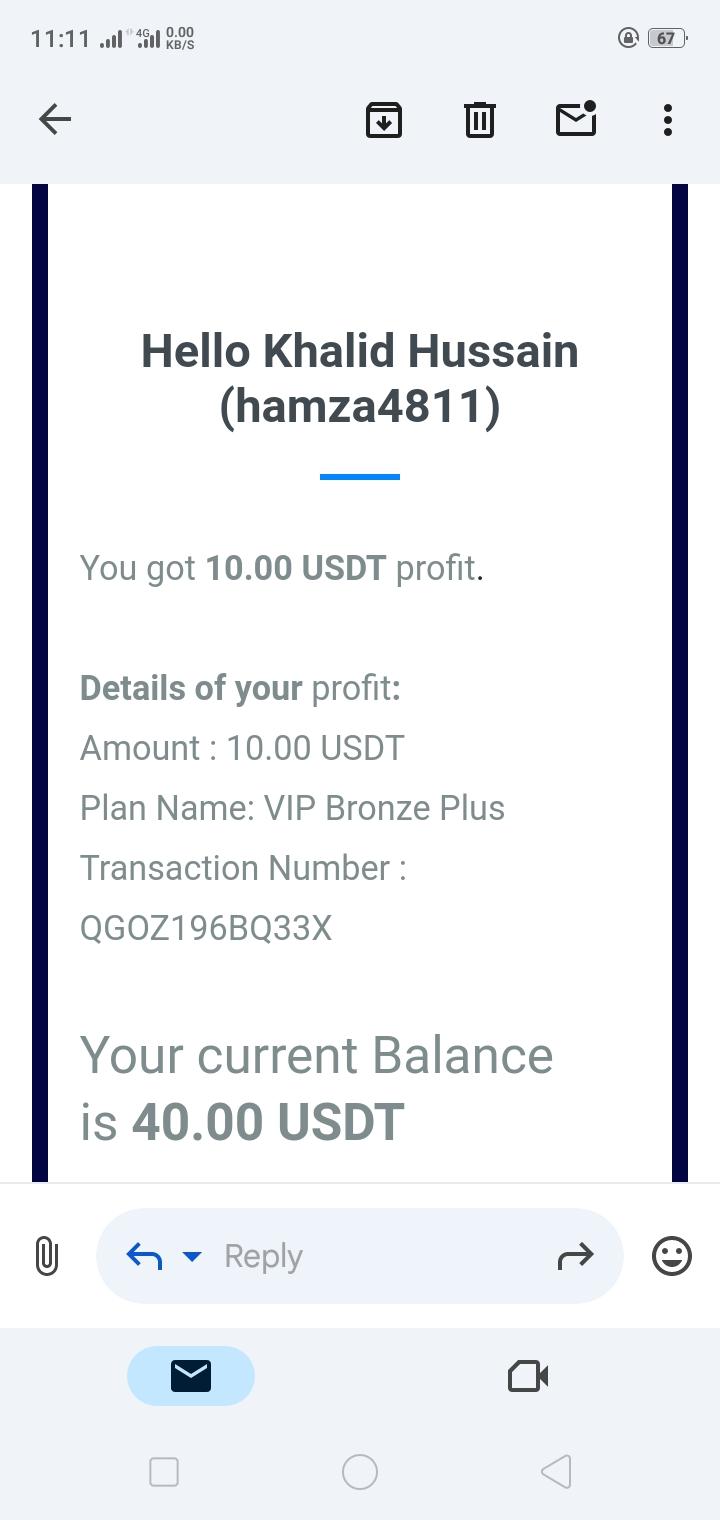
Task: Open recent apps
Action: [x=164, y=1472]
